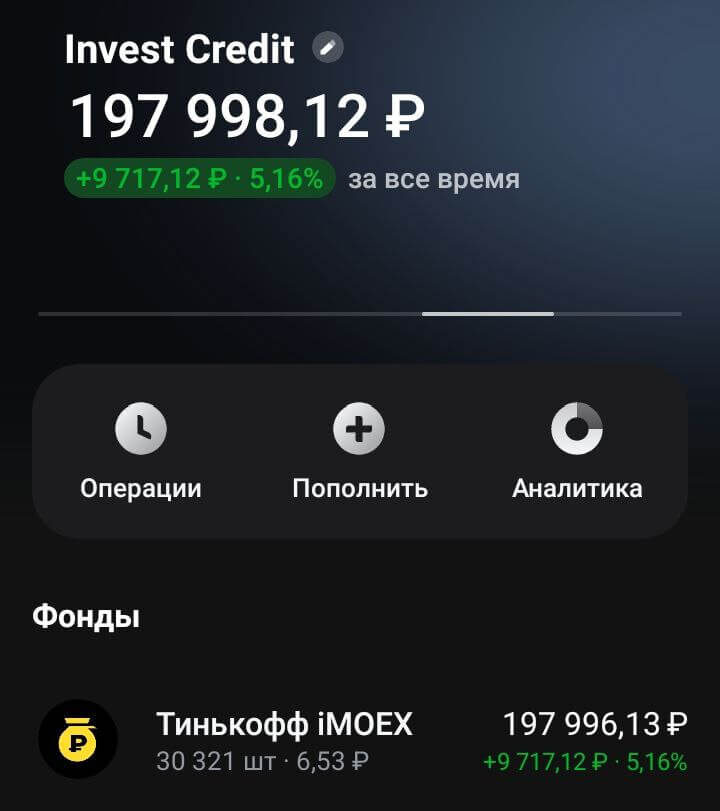Select the Тинькофф iMOEX fund logo

[x=78, y=733]
